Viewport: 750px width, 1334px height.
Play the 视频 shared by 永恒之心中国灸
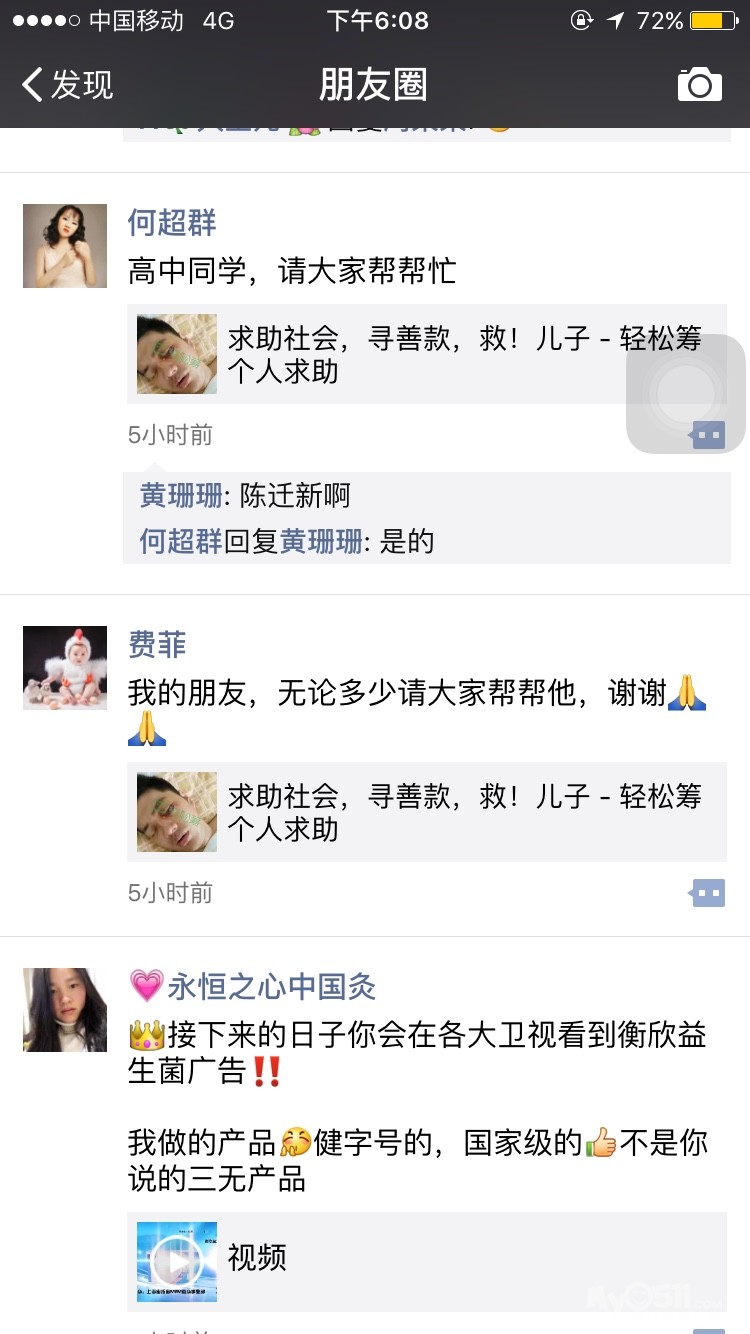[177, 1262]
